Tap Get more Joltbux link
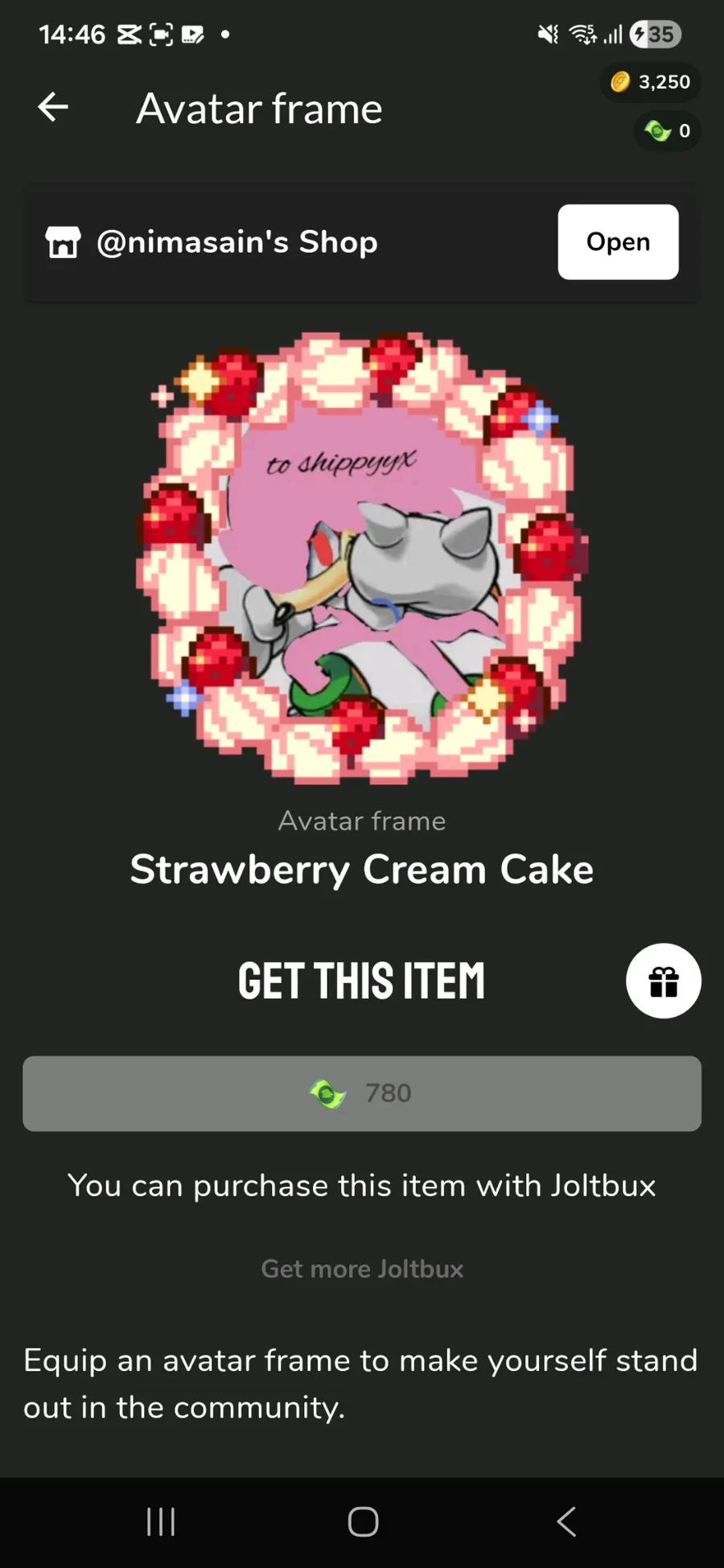This screenshot has width=724, height=1568. tap(362, 1269)
